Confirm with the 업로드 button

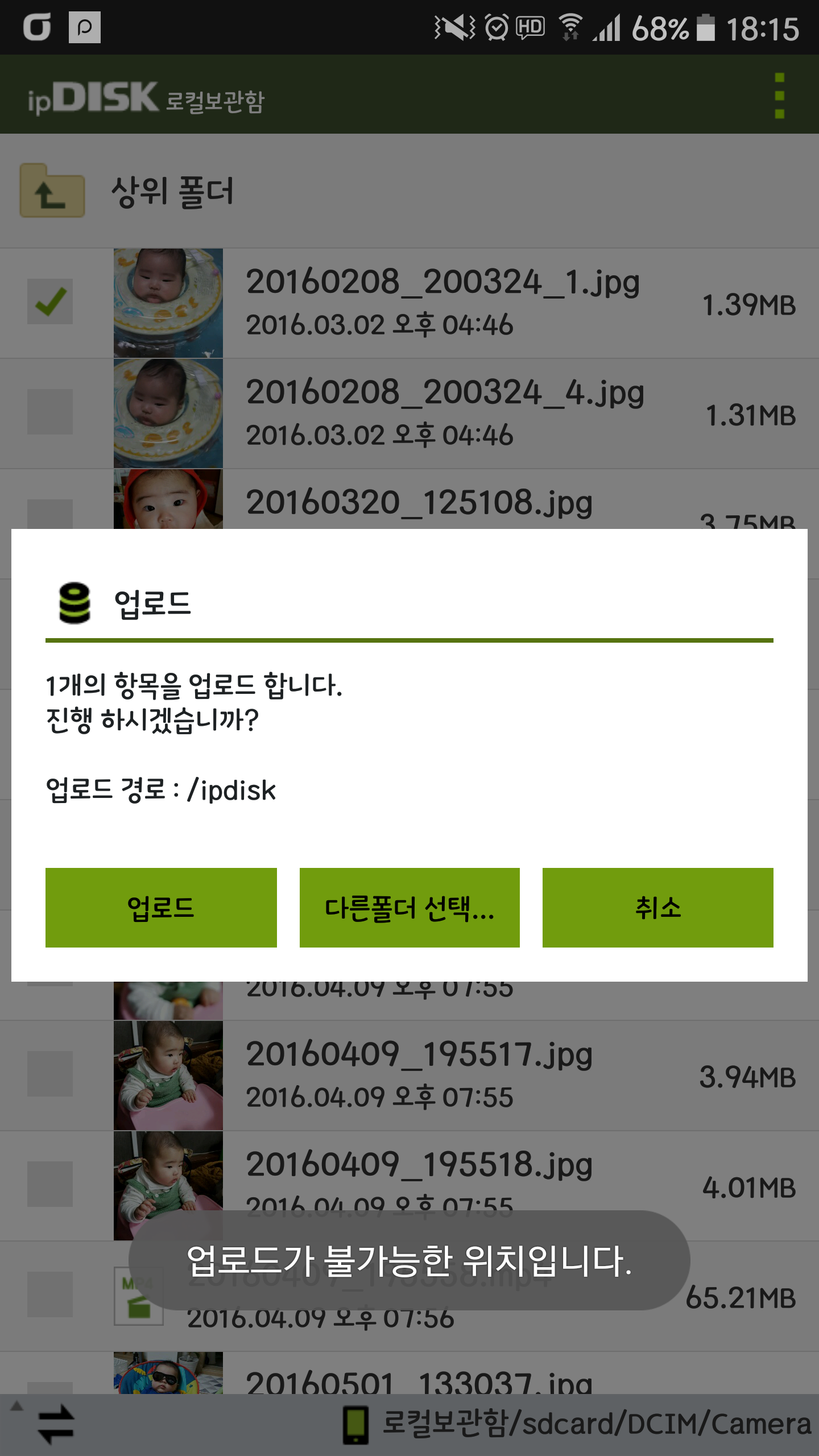(x=161, y=907)
